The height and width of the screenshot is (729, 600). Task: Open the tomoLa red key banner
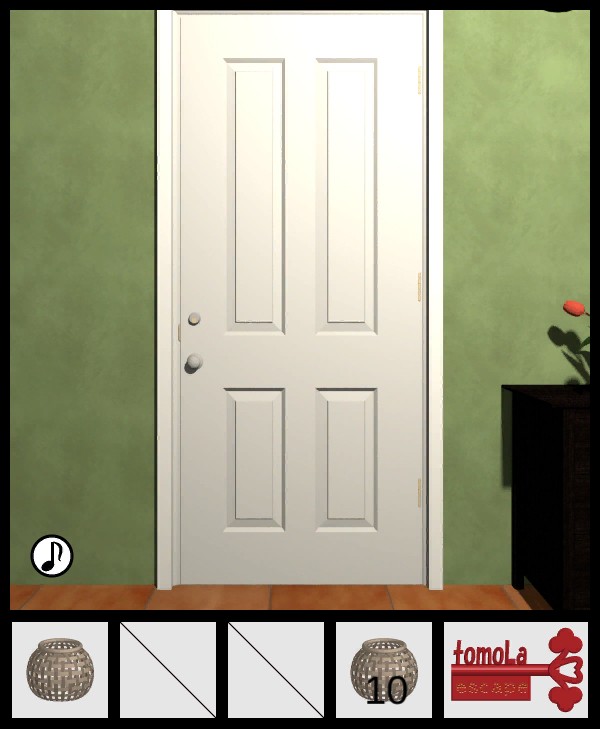[x=516, y=669]
